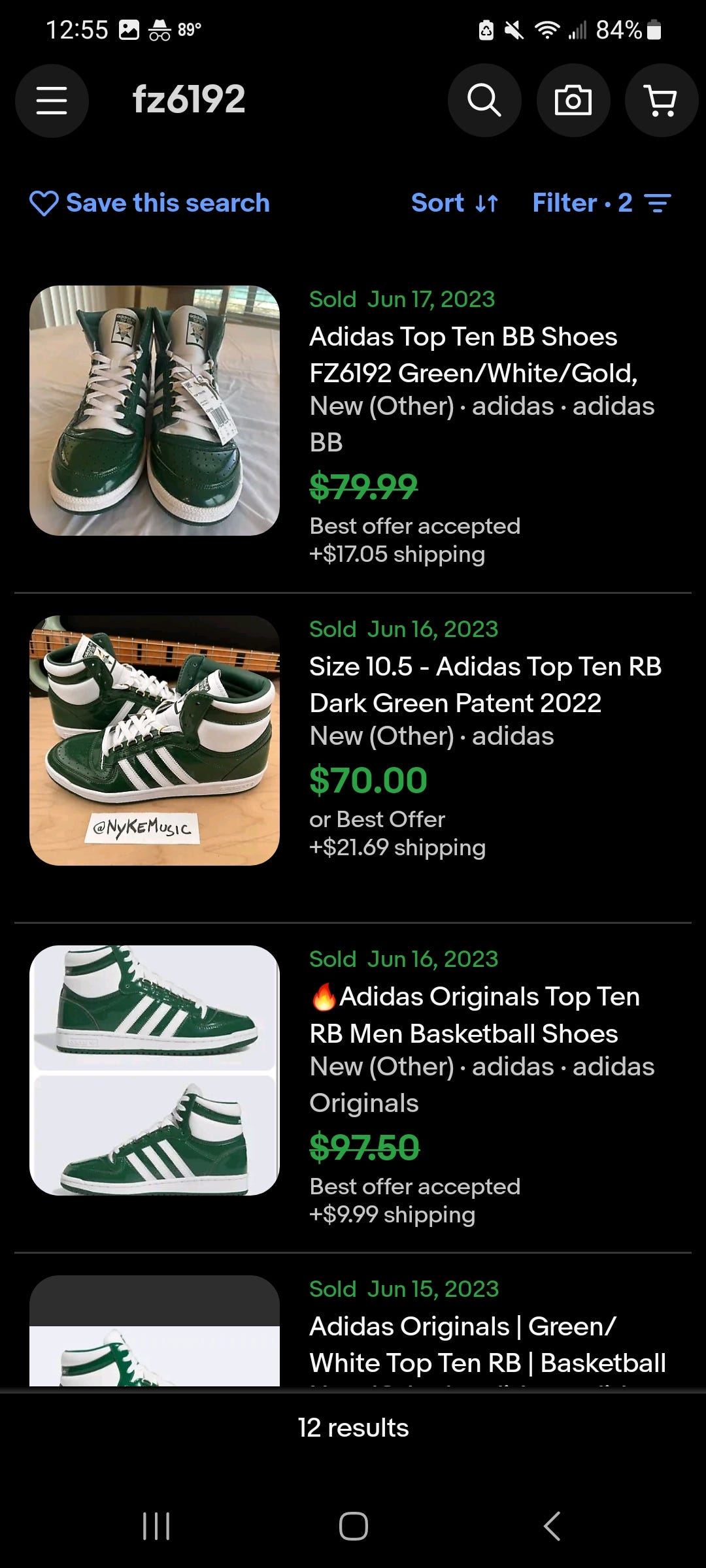This screenshot has height=1568, width=706.
Task: Open the shopping cart
Action: pos(662,101)
